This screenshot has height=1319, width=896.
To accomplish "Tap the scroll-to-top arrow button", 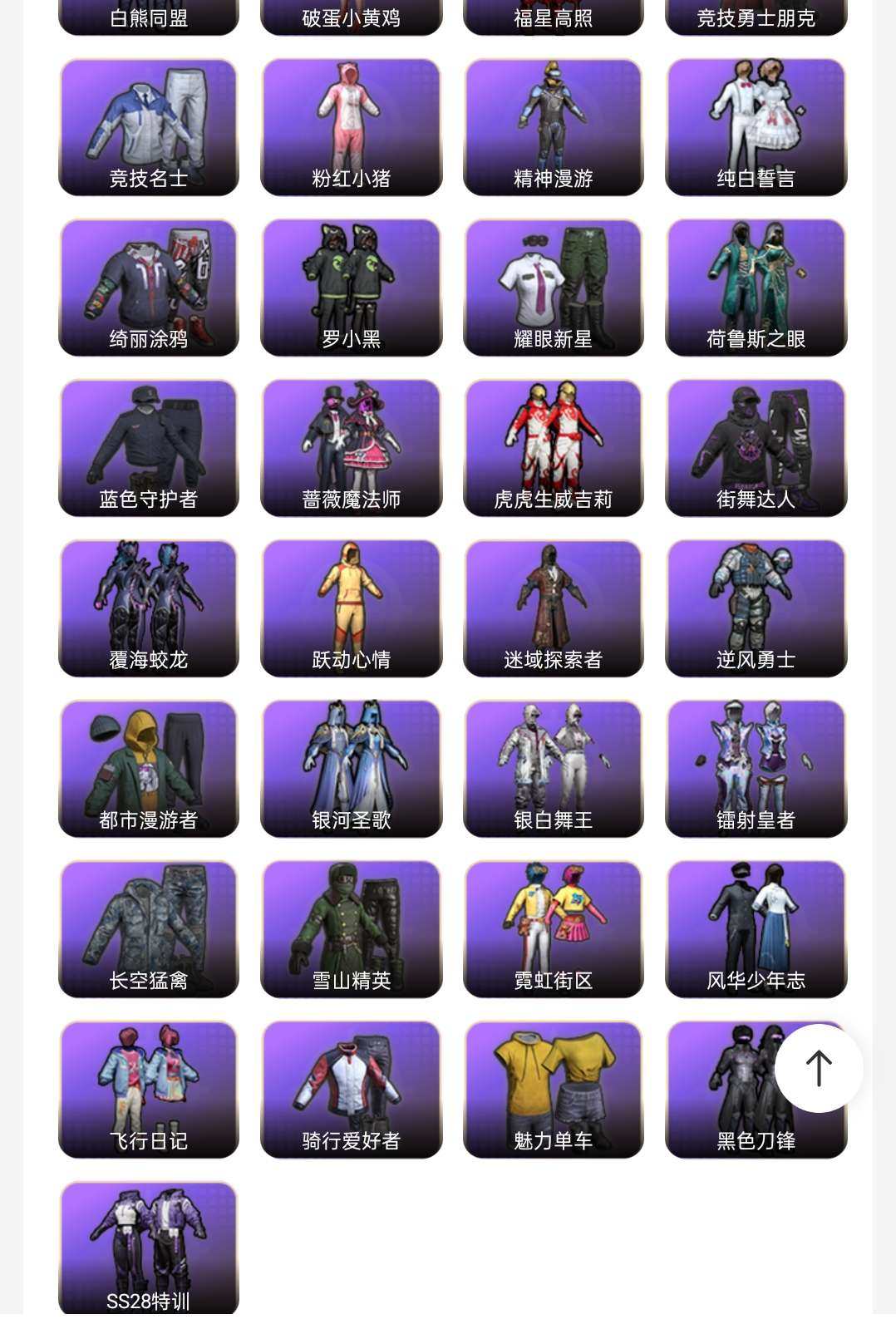I will coord(819,1068).
